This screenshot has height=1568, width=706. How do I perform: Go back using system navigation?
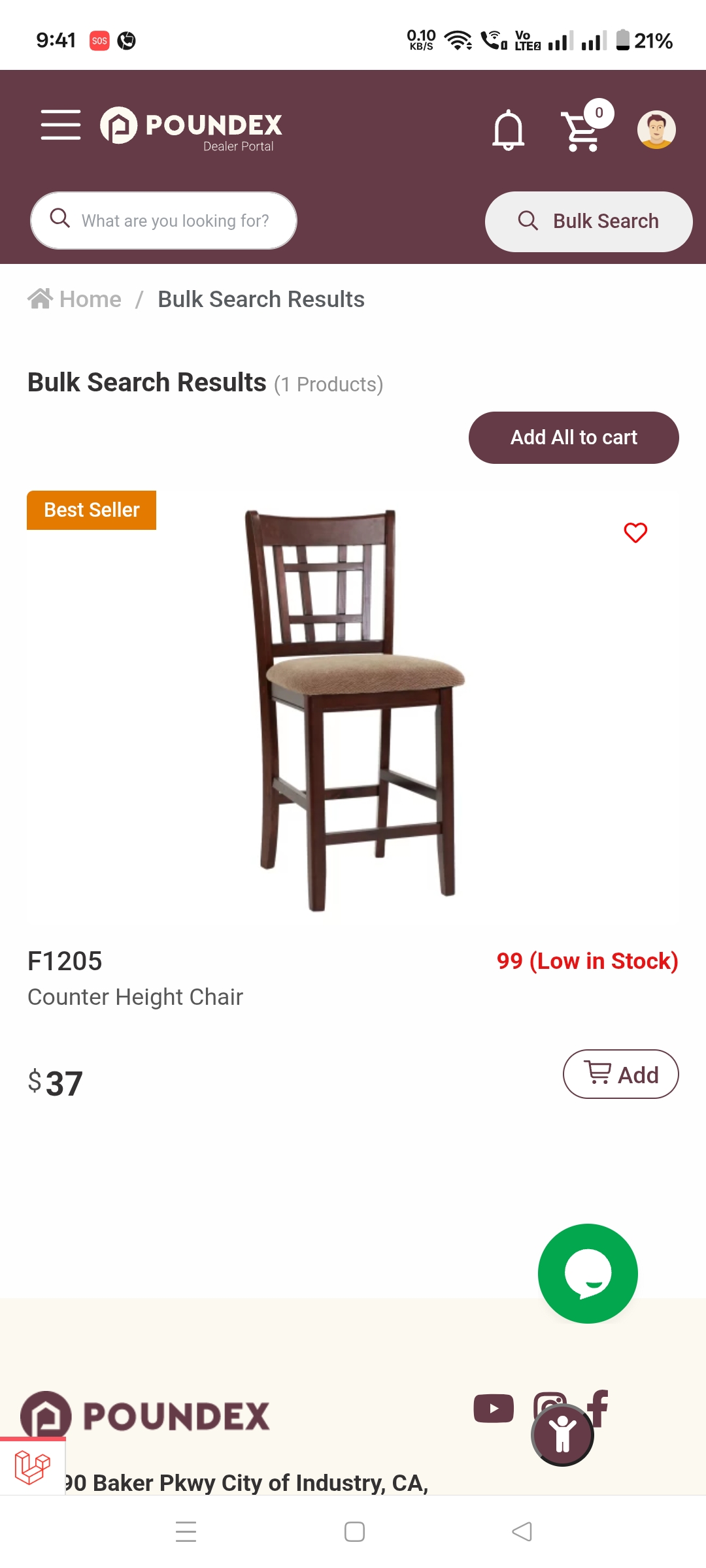[x=522, y=1531]
